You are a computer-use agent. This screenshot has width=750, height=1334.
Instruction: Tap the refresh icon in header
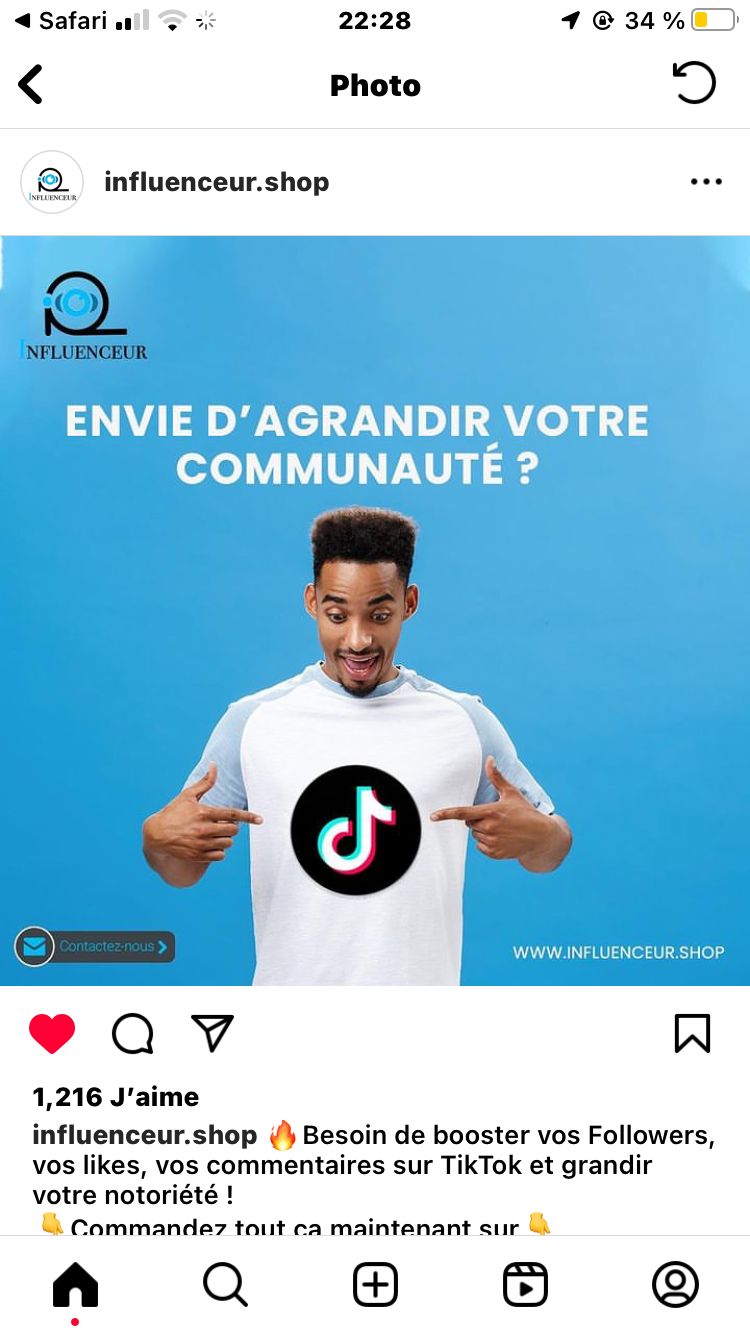(693, 83)
